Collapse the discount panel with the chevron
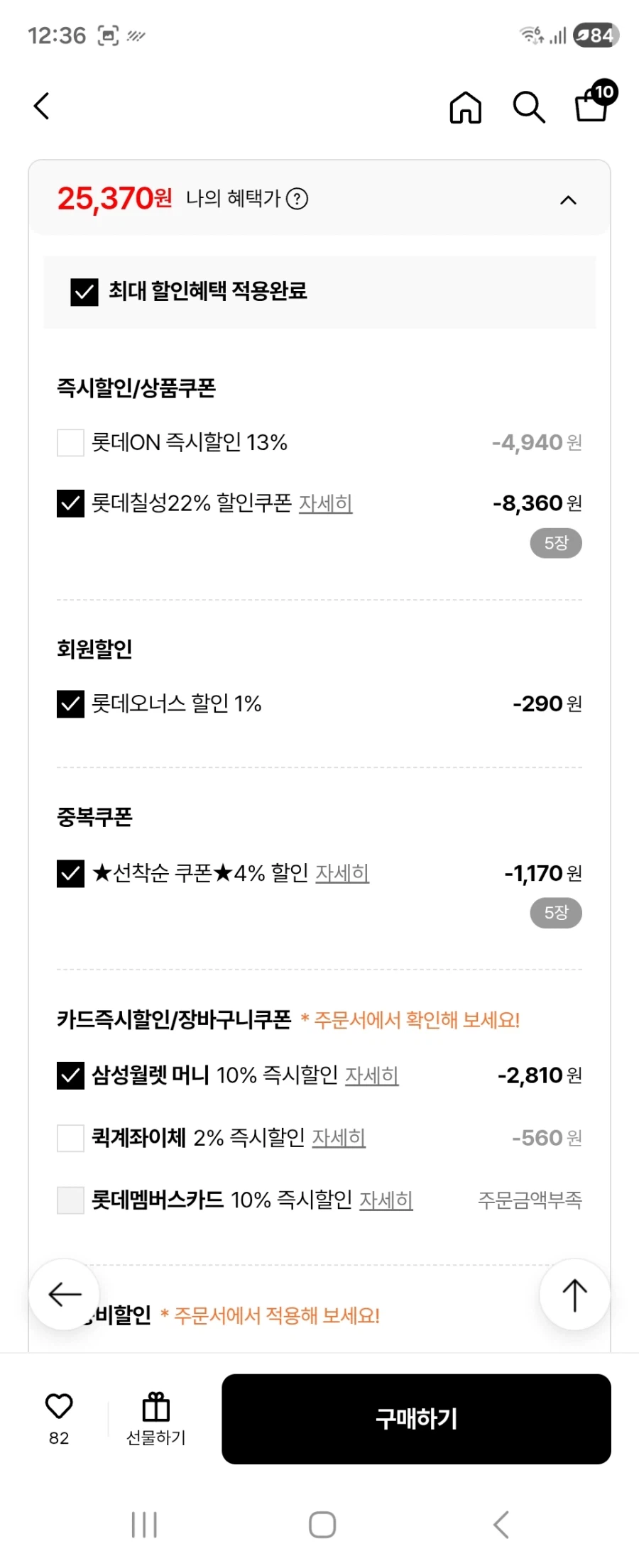This screenshot has width=639, height=1568. pyautogui.click(x=567, y=199)
